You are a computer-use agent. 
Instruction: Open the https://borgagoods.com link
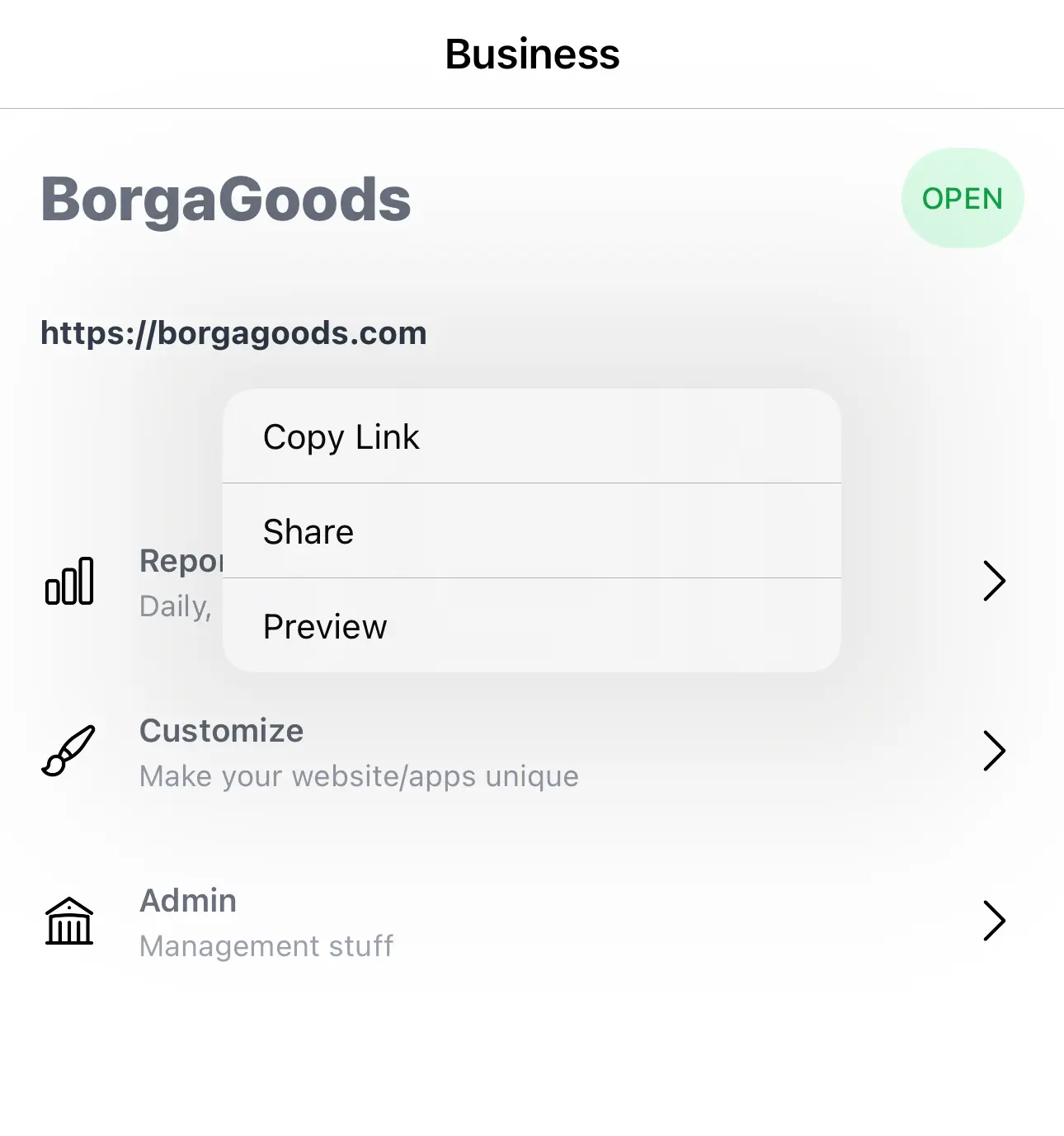click(x=233, y=332)
